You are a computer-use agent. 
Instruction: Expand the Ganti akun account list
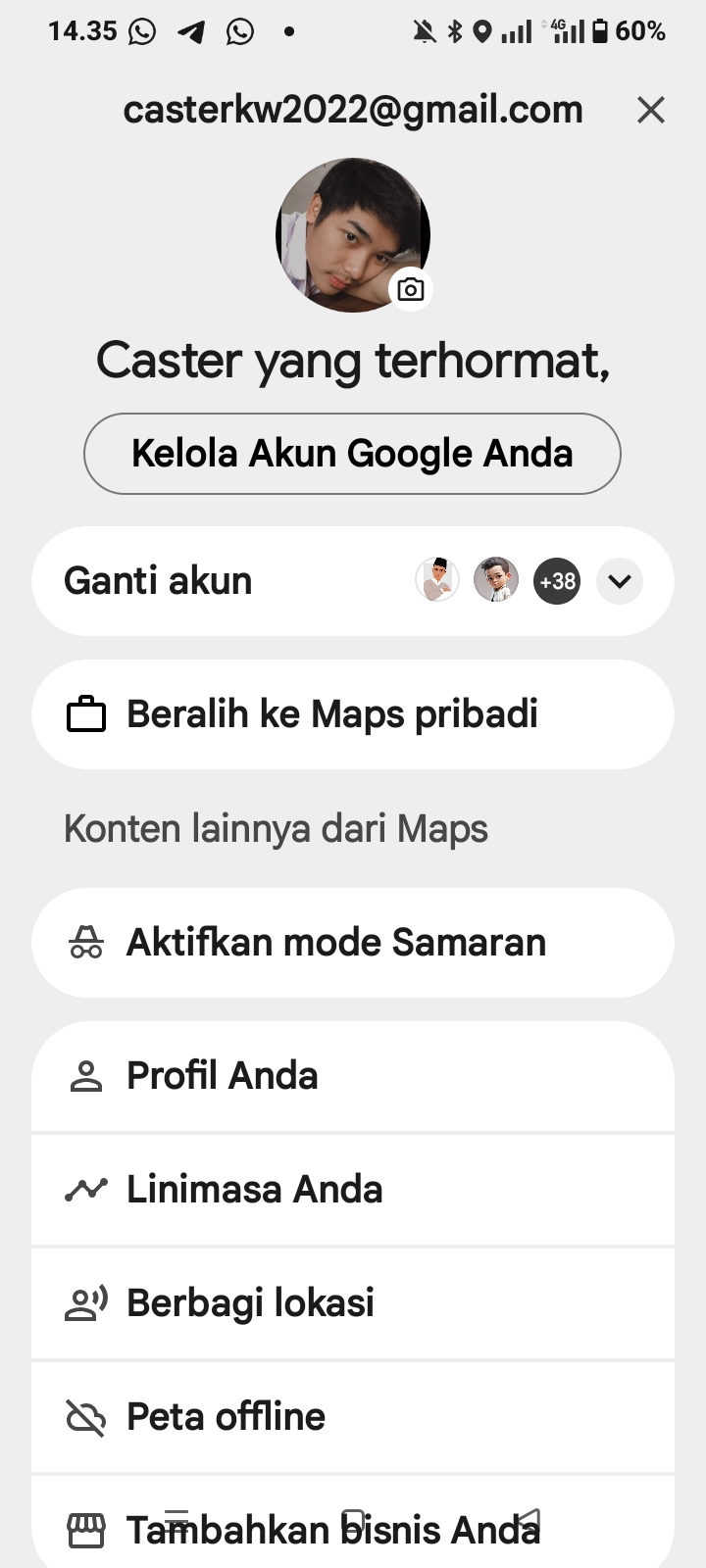pyautogui.click(x=619, y=581)
